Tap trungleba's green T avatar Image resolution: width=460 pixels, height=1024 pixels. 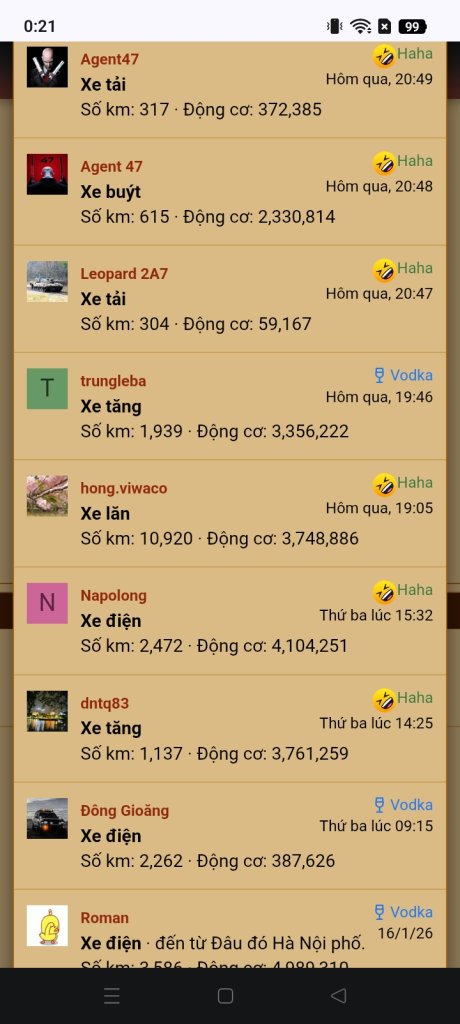pyautogui.click(x=47, y=389)
